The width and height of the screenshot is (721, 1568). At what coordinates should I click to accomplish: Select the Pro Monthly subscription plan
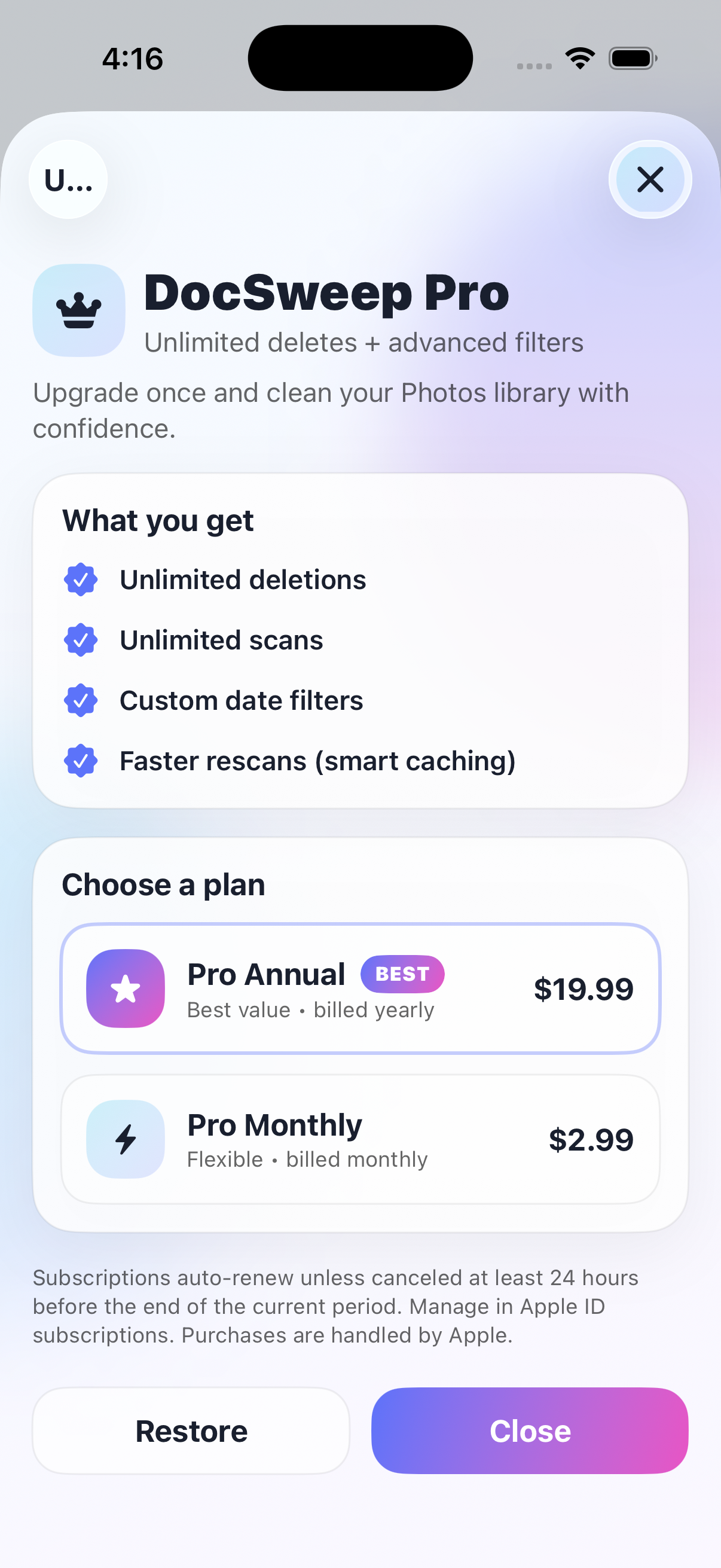tap(361, 1139)
